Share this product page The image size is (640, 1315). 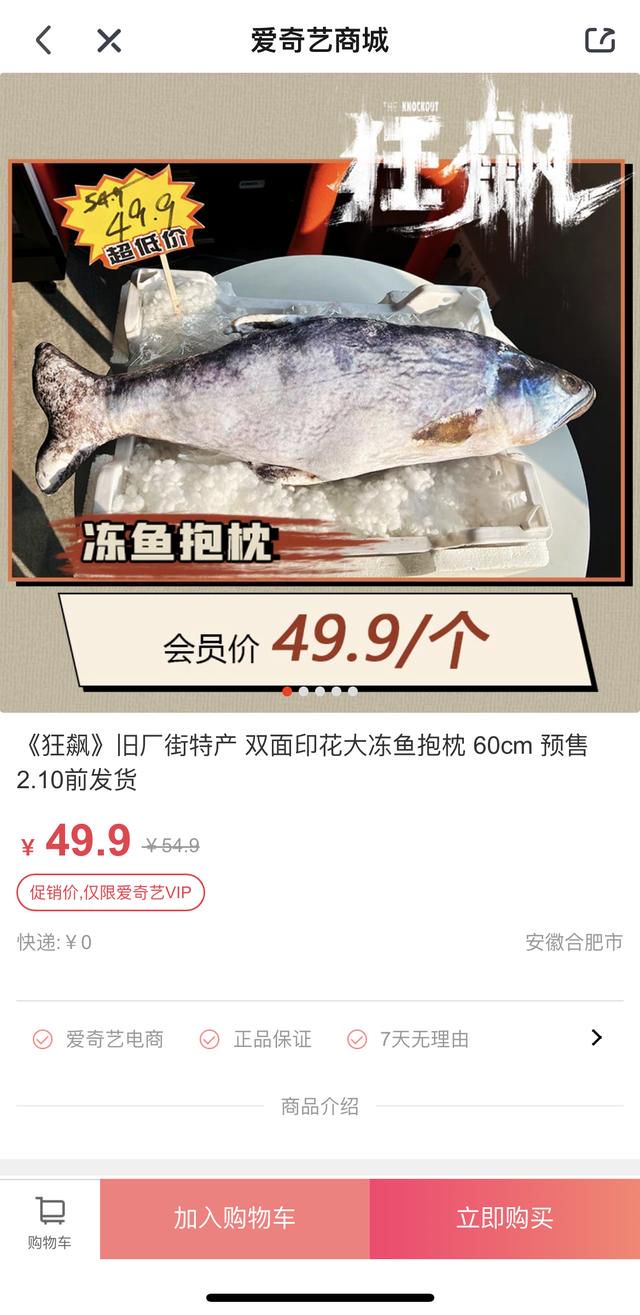click(598, 40)
